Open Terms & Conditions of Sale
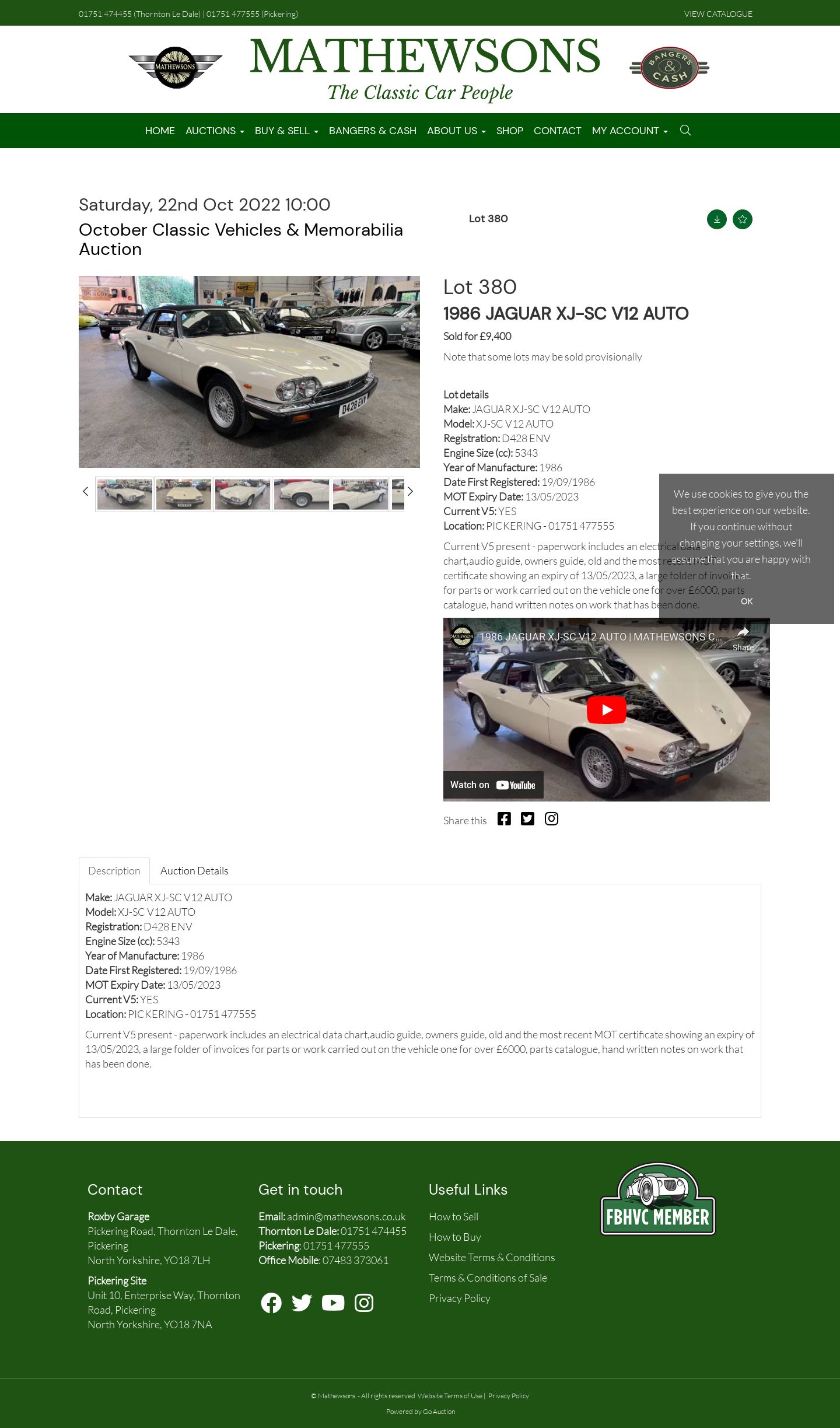Image resolution: width=840 pixels, height=1428 pixels. click(488, 1277)
